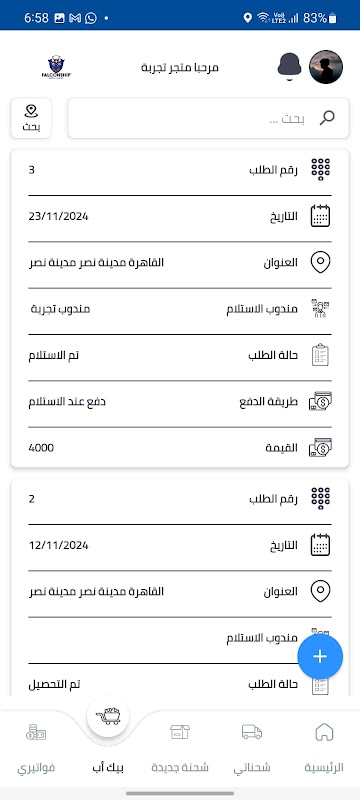
Task: Switch to the الرئيسية home tab
Action: 324,748
